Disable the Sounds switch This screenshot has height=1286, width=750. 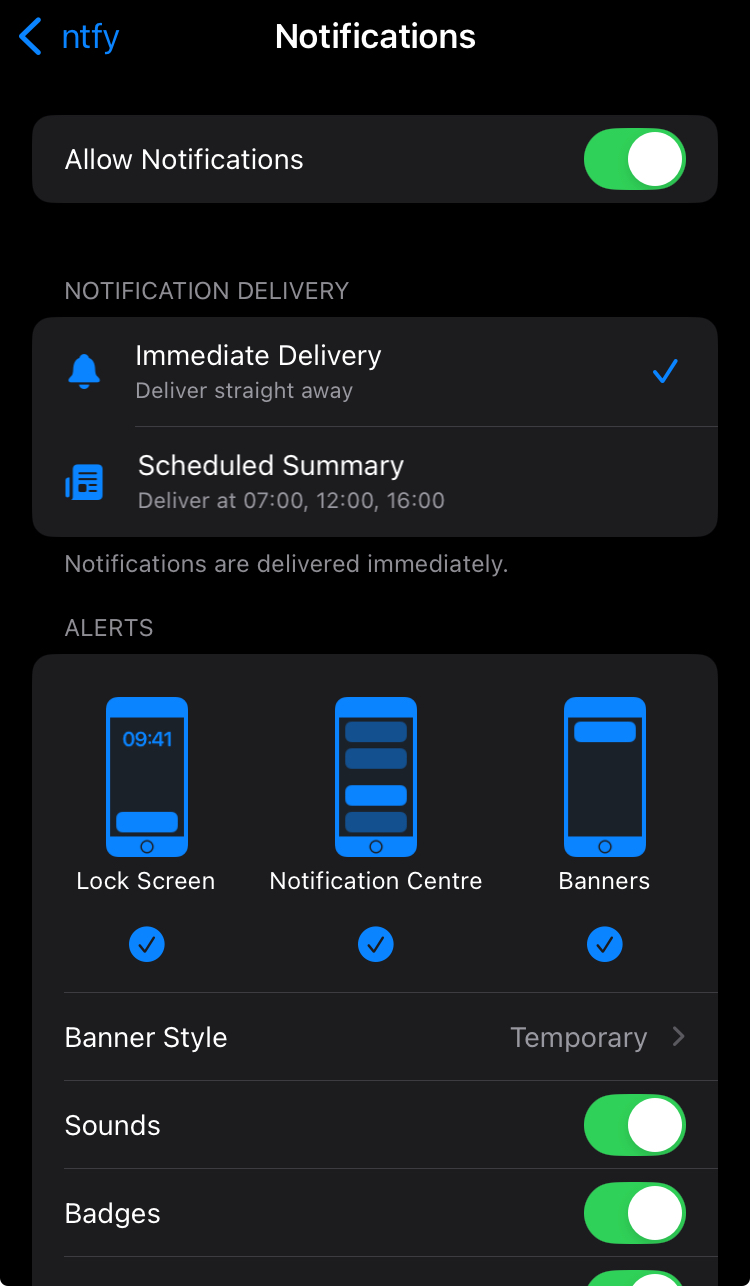click(x=634, y=1126)
